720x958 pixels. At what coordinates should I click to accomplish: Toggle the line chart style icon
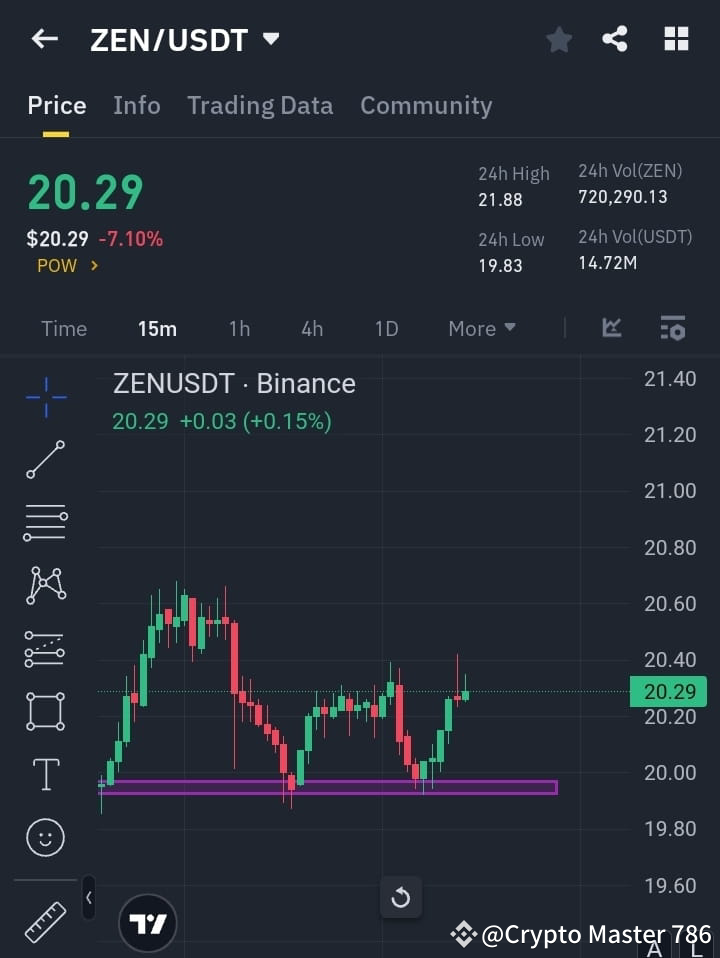tap(611, 328)
